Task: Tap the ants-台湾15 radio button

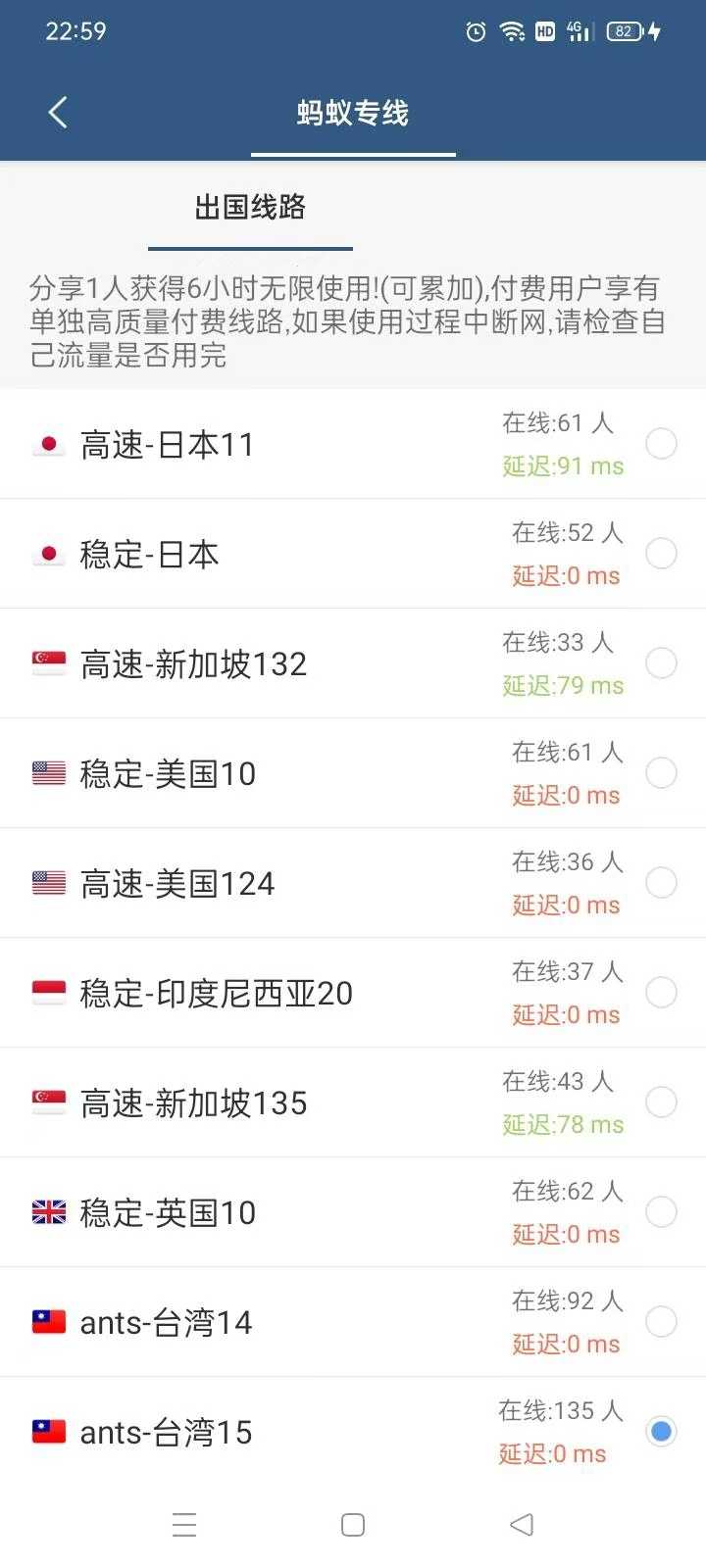Action: click(x=661, y=1432)
